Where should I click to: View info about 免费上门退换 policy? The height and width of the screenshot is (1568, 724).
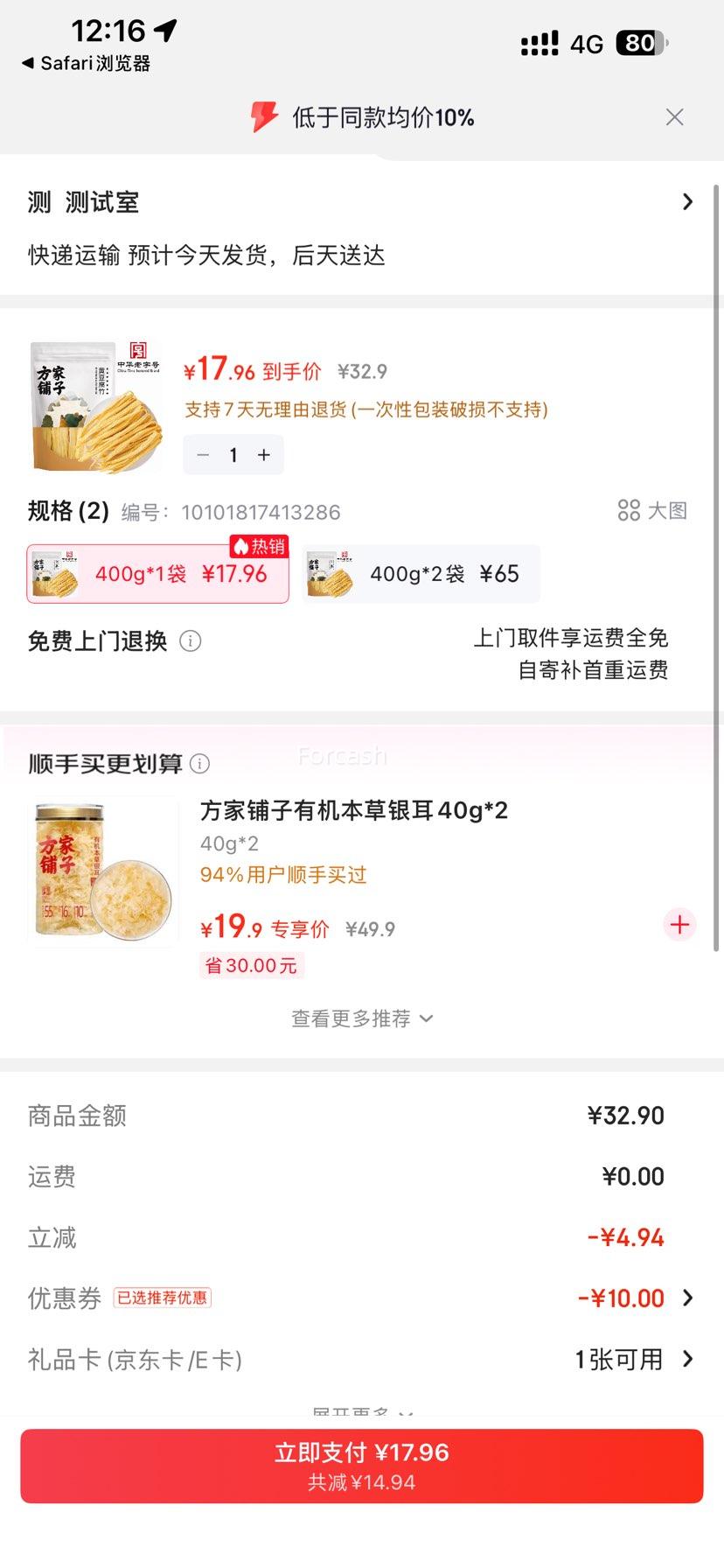[191, 641]
